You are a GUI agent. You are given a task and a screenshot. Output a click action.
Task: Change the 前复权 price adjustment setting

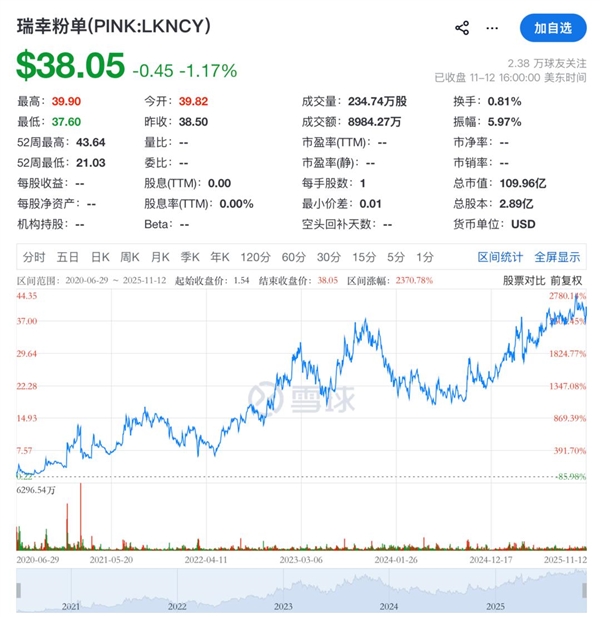point(569,281)
